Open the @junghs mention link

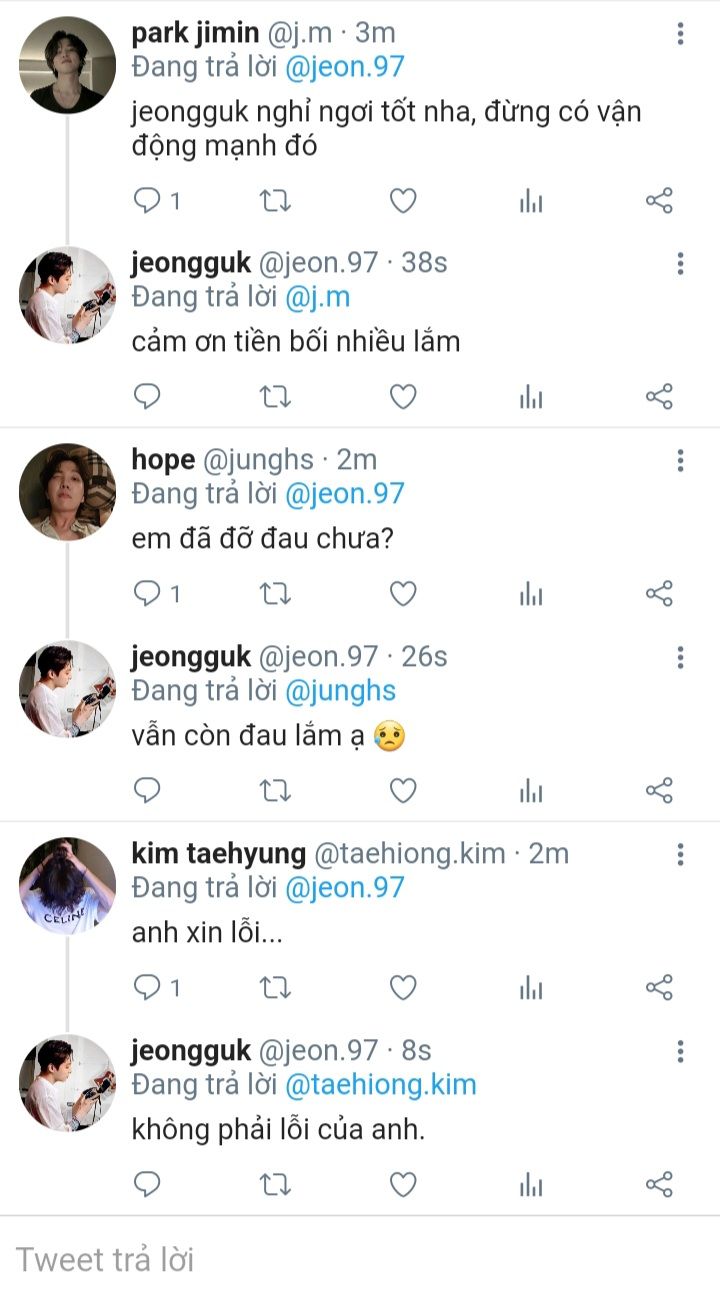click(340, 691)
